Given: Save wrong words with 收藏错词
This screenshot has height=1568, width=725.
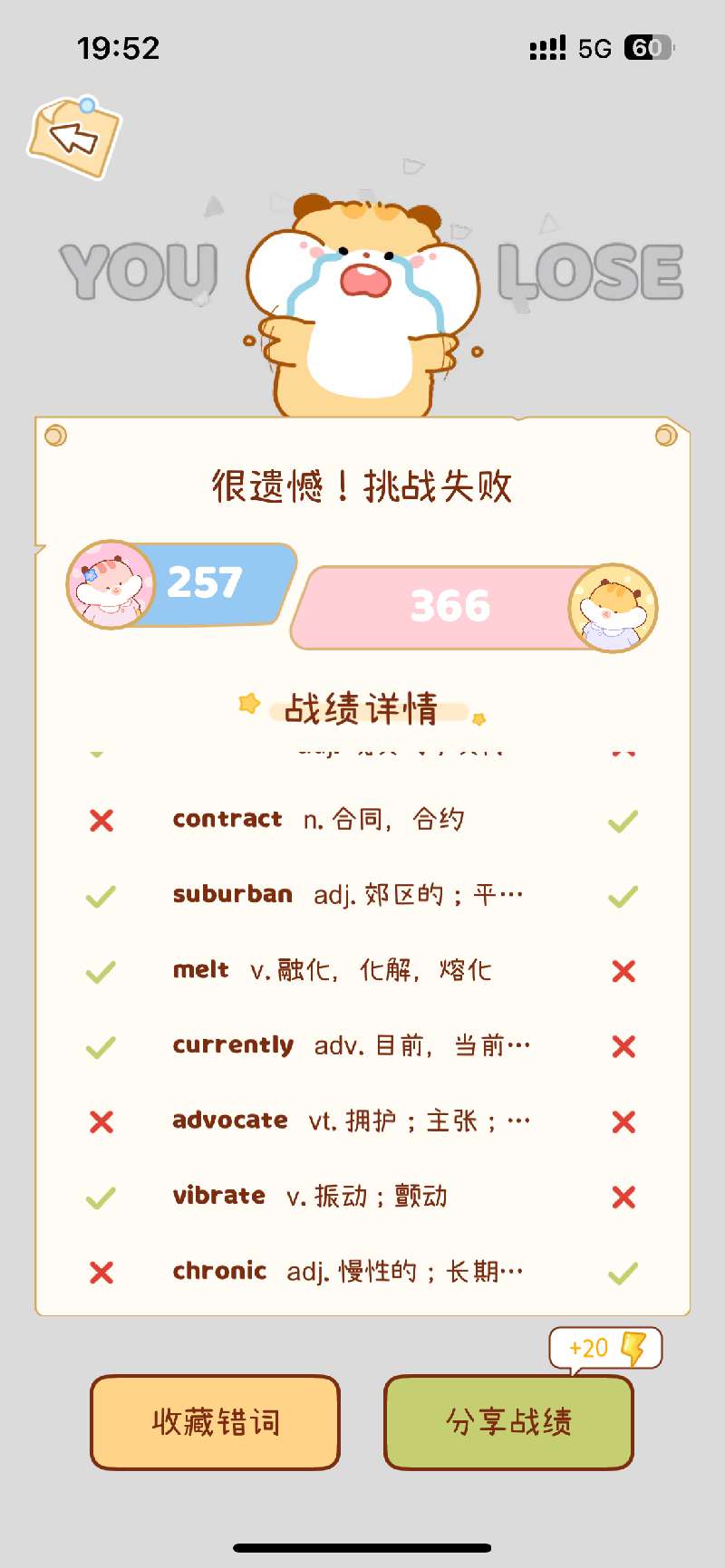Looking at the screenshot, I should coord(215,1421).
